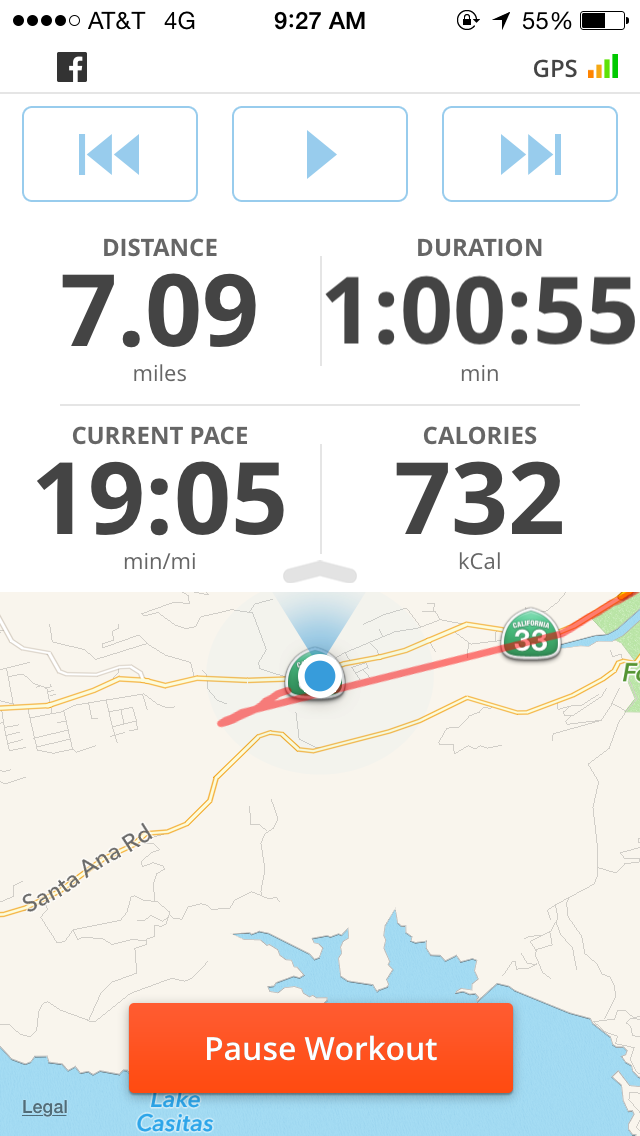Pause the workout
This screenshot has height=1136, width=640.
click(320, 1048)
